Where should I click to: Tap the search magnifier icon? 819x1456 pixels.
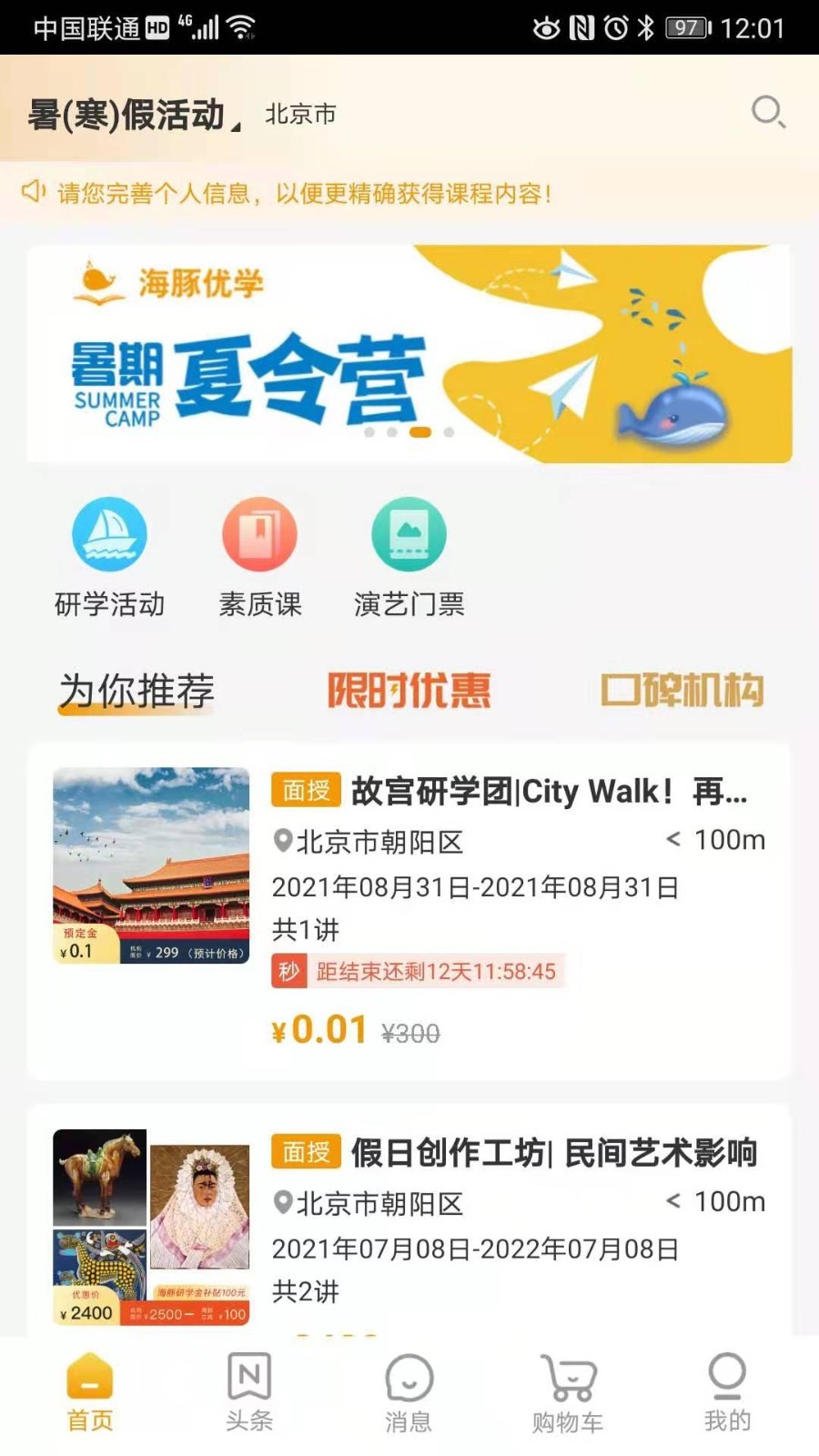point(769,113)
